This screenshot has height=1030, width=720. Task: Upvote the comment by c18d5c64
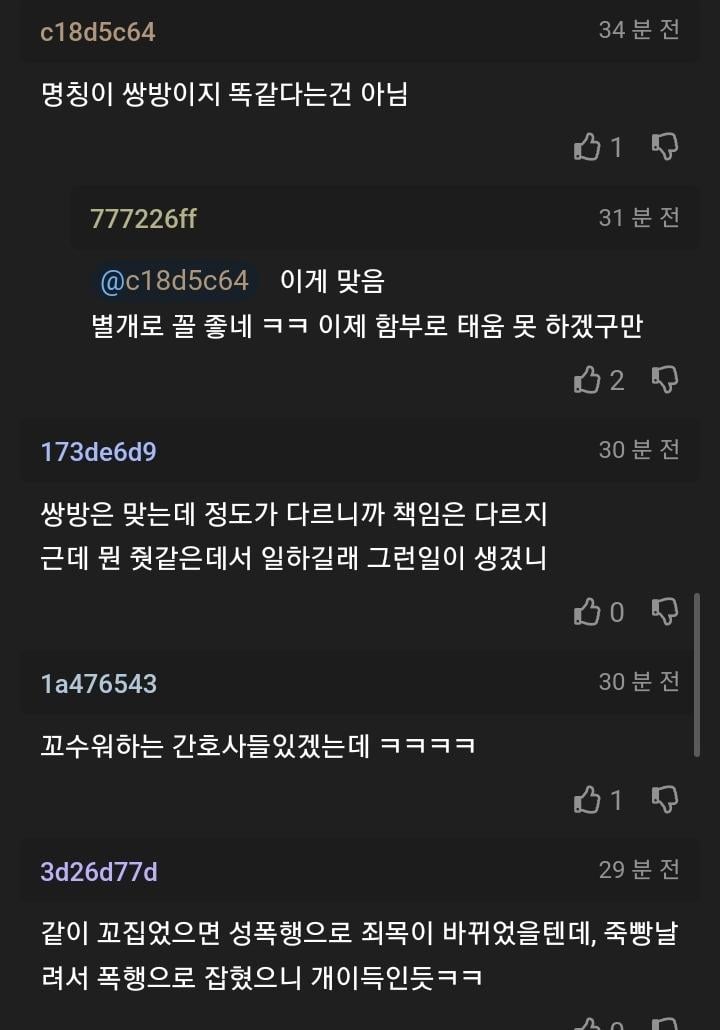(x=588, y=148)
